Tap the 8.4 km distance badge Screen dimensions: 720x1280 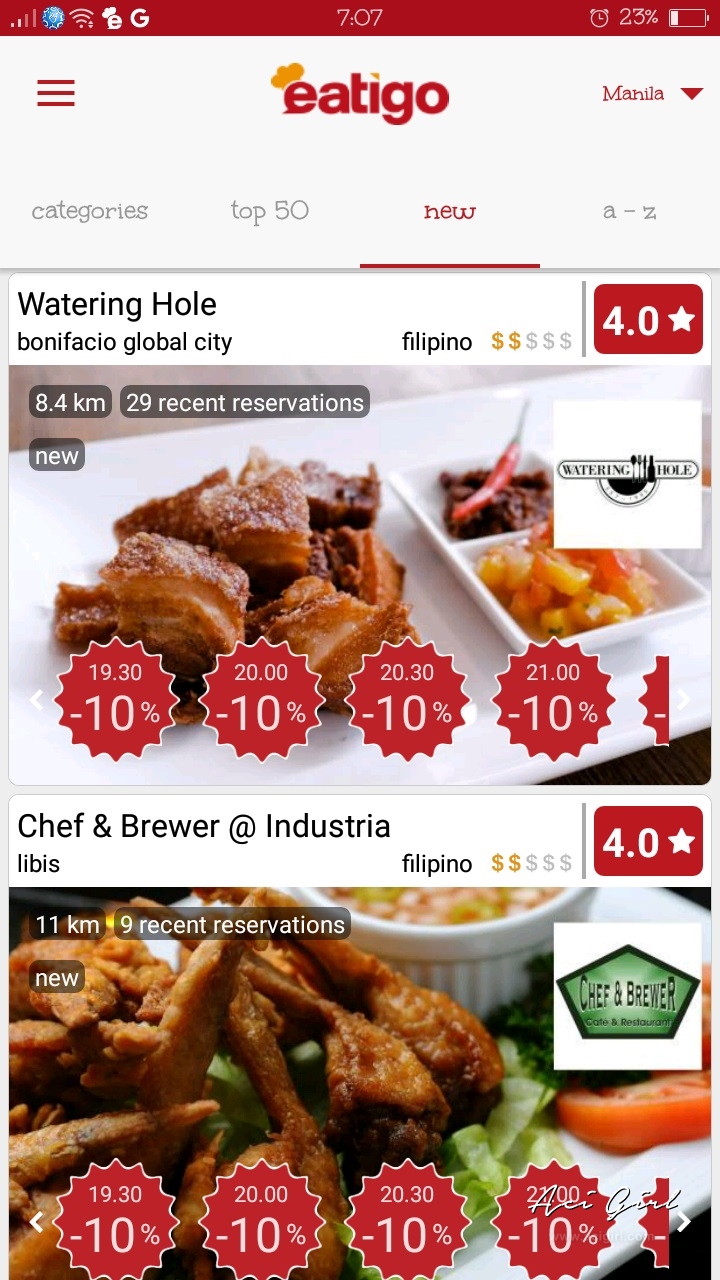69,402
